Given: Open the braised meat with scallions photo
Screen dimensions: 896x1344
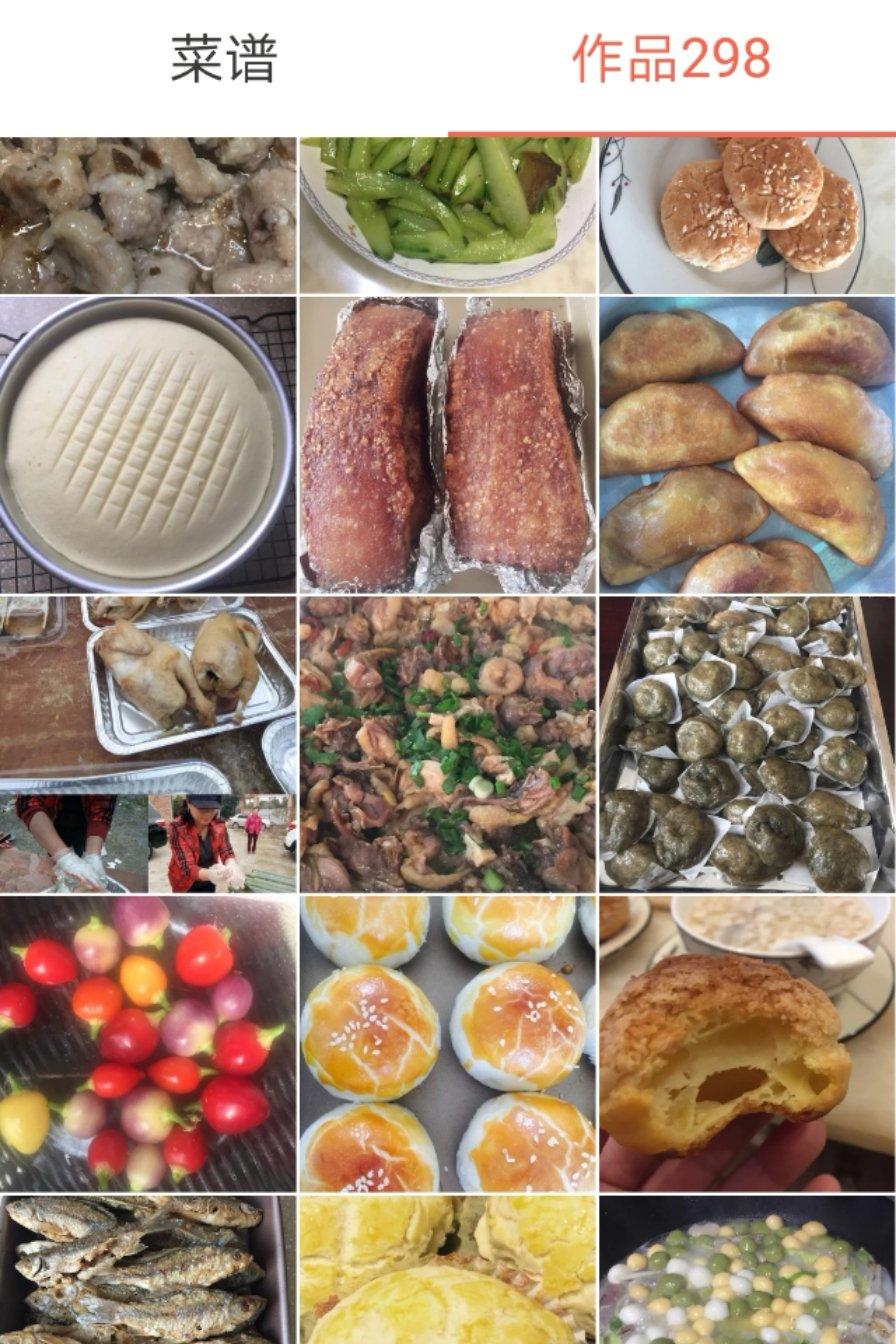Looking at the screenshot, I should pos(447,744).
